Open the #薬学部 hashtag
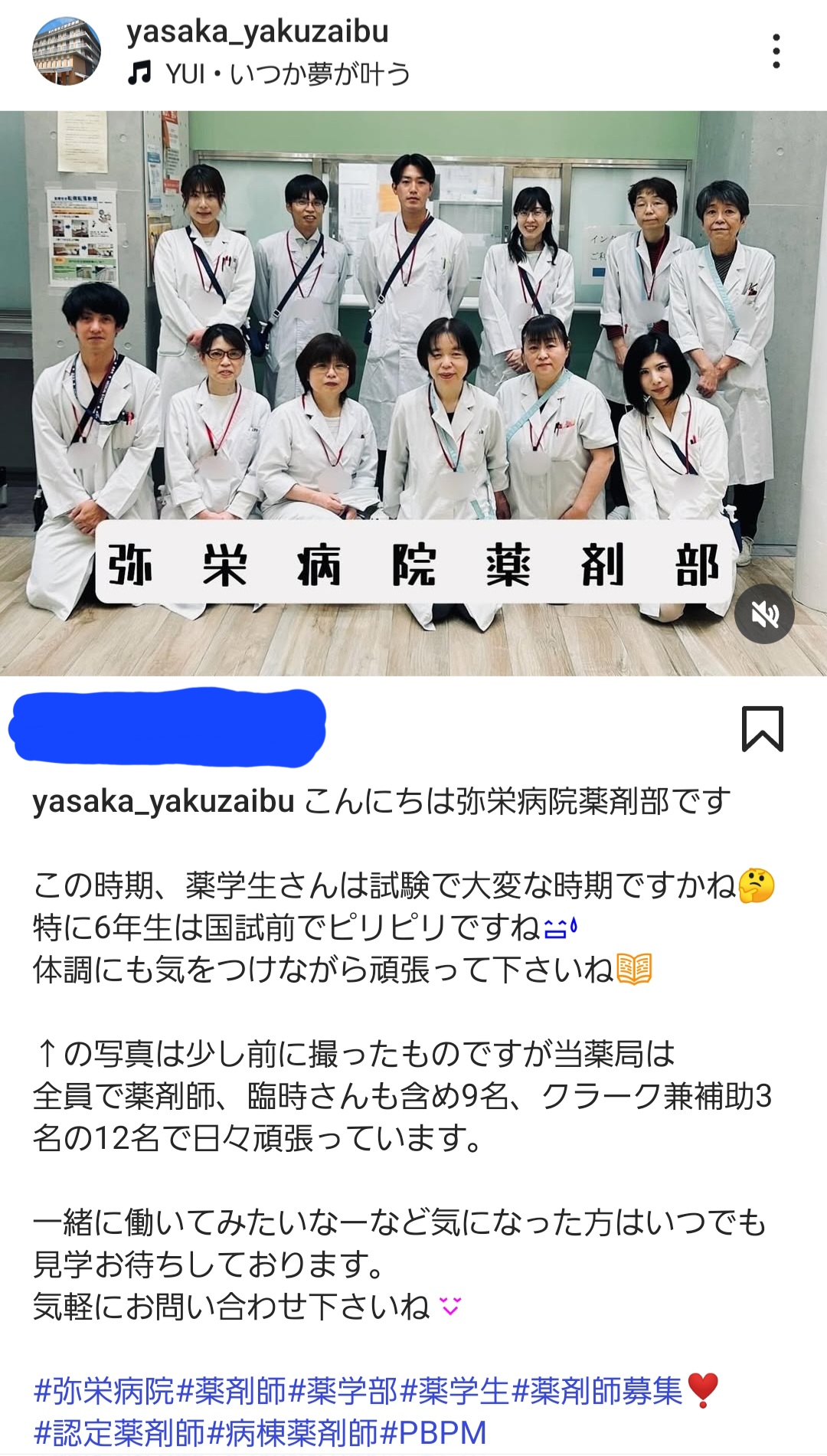The width and height of the screenshot is (827, 1456). pos(343,1391)
